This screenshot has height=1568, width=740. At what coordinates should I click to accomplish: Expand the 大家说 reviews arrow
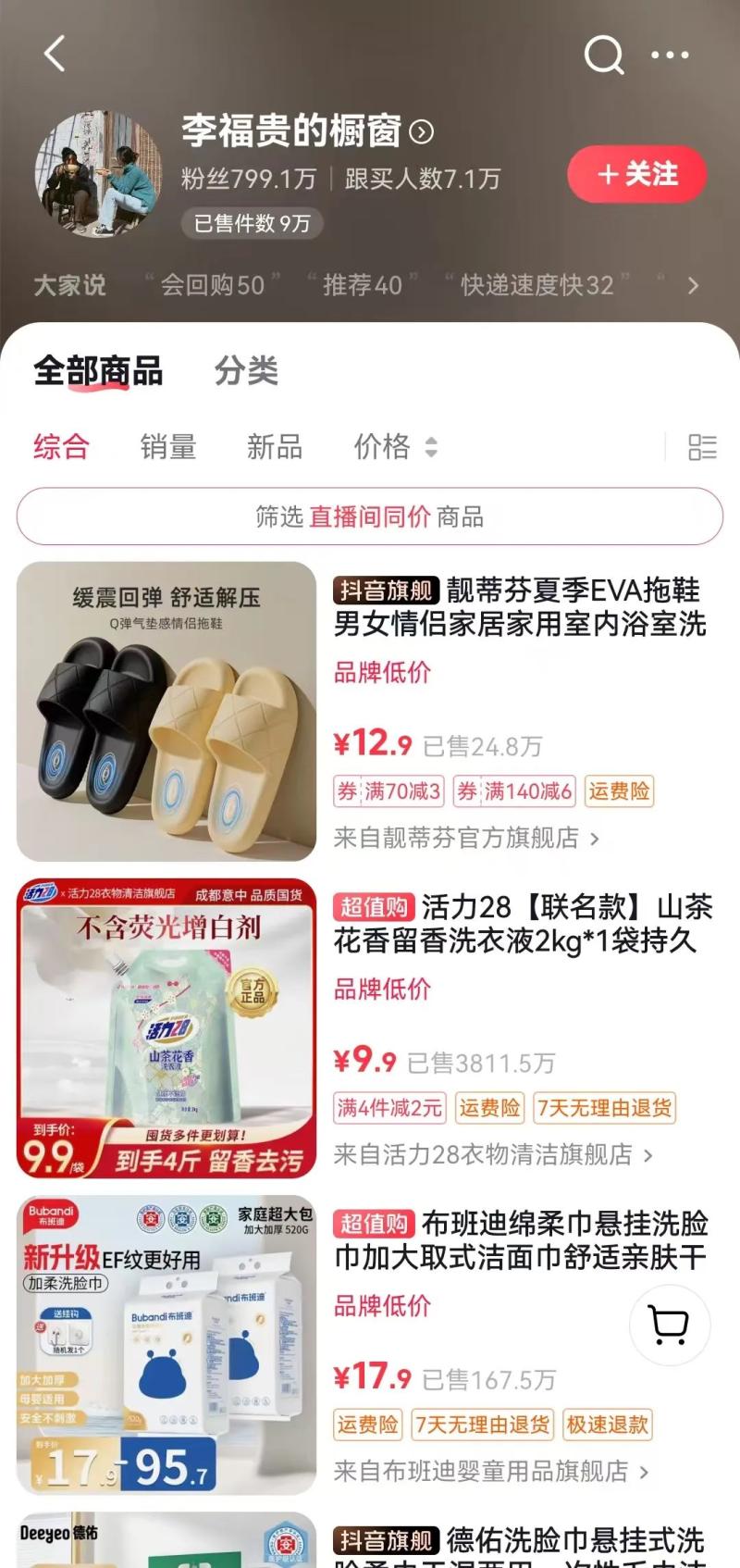[x=693, y=285]
